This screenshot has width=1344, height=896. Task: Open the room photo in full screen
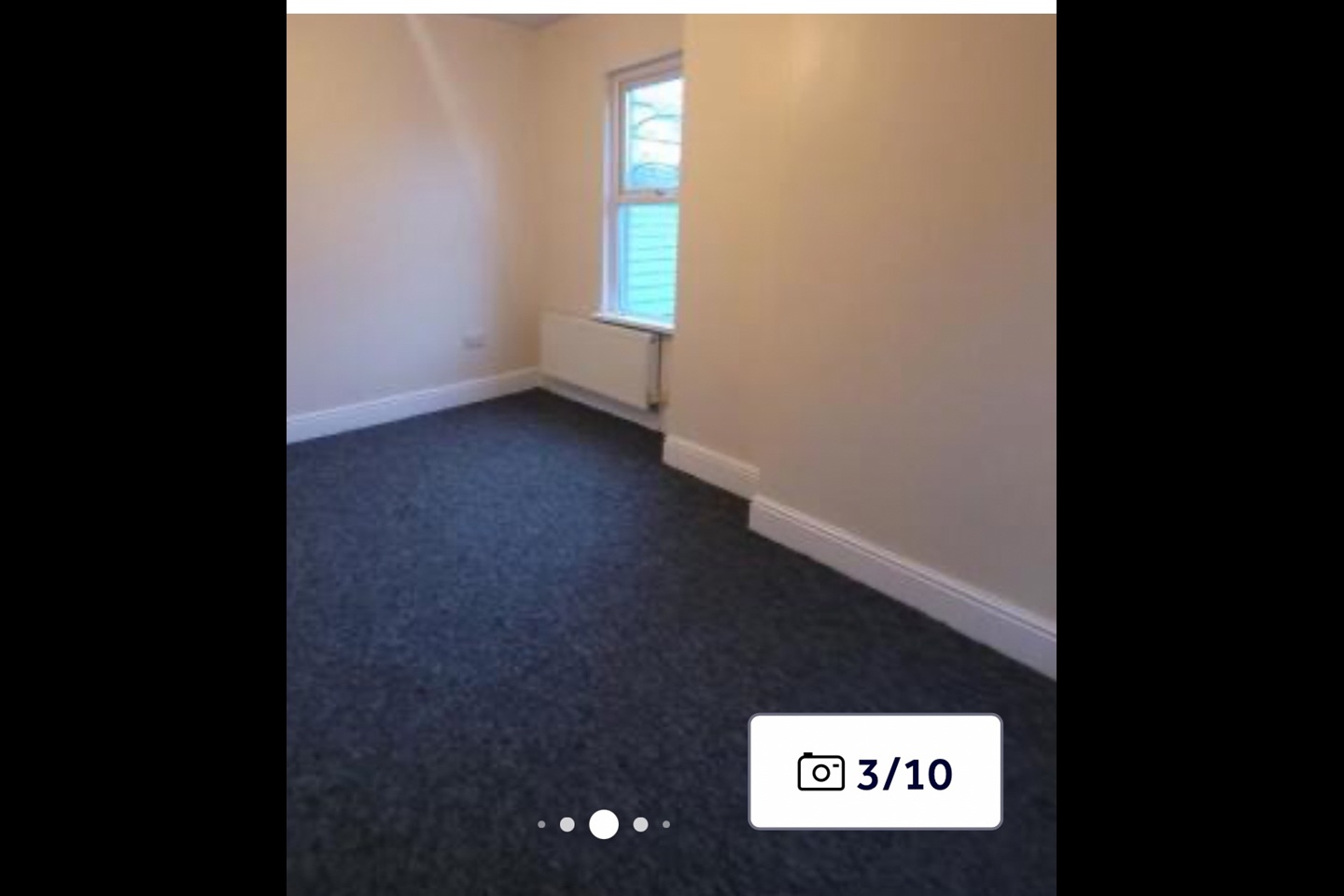pyautogui.click(x=671, y=373)
